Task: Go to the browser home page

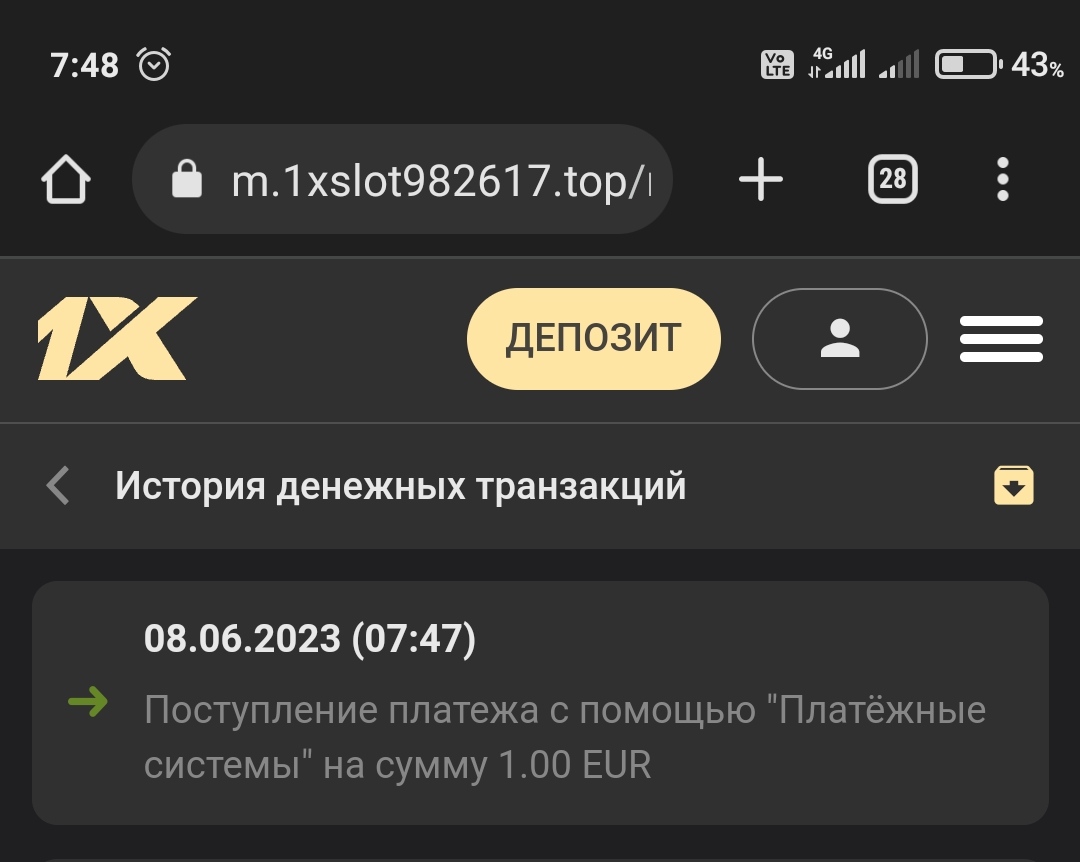Action: 66,181
